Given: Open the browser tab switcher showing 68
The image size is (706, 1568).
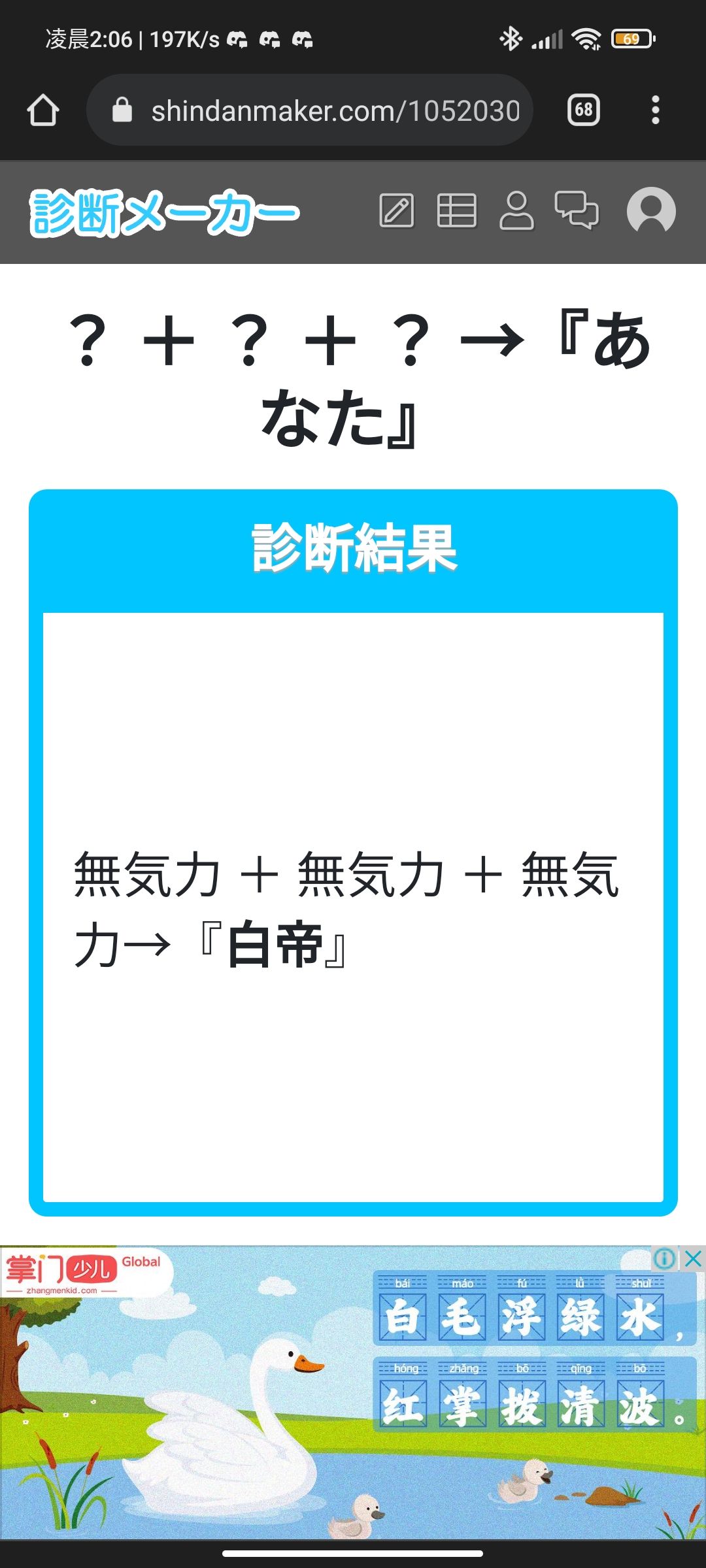Looking at the screenshot, I should [x=583, y=110].
